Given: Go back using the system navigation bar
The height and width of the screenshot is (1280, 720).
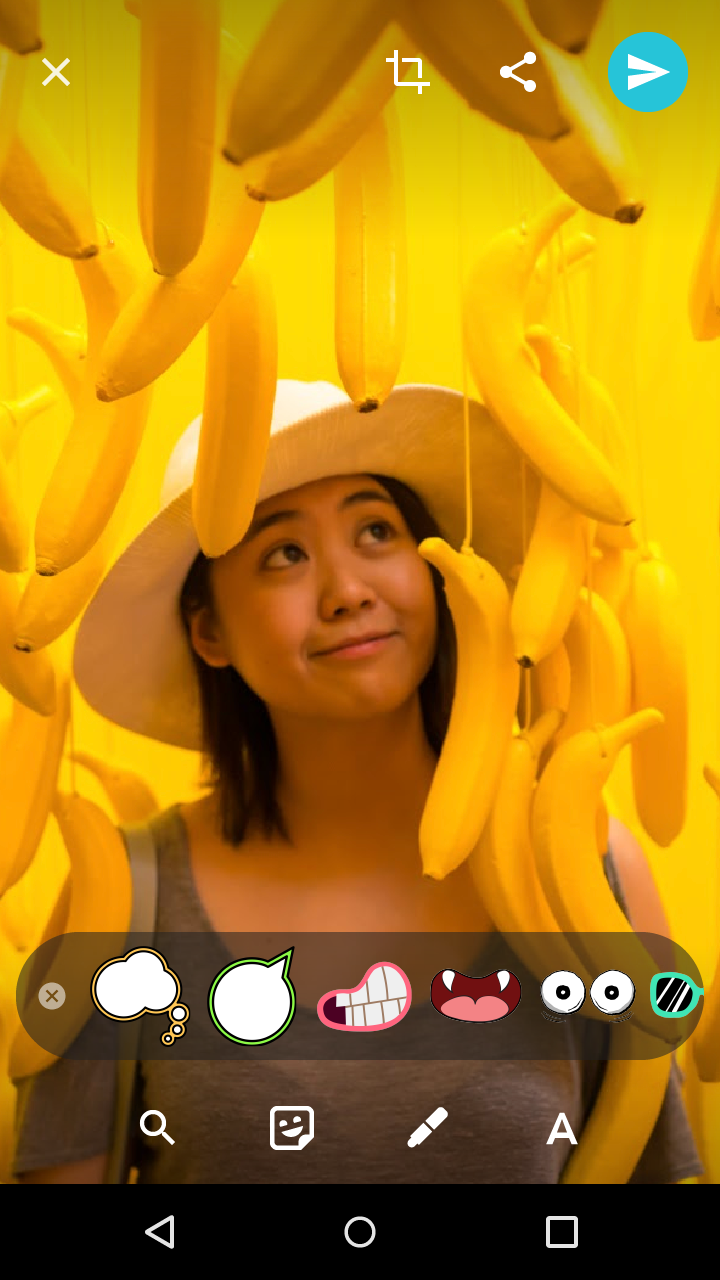Looking at the screenshot, I should pos(160,1232).
